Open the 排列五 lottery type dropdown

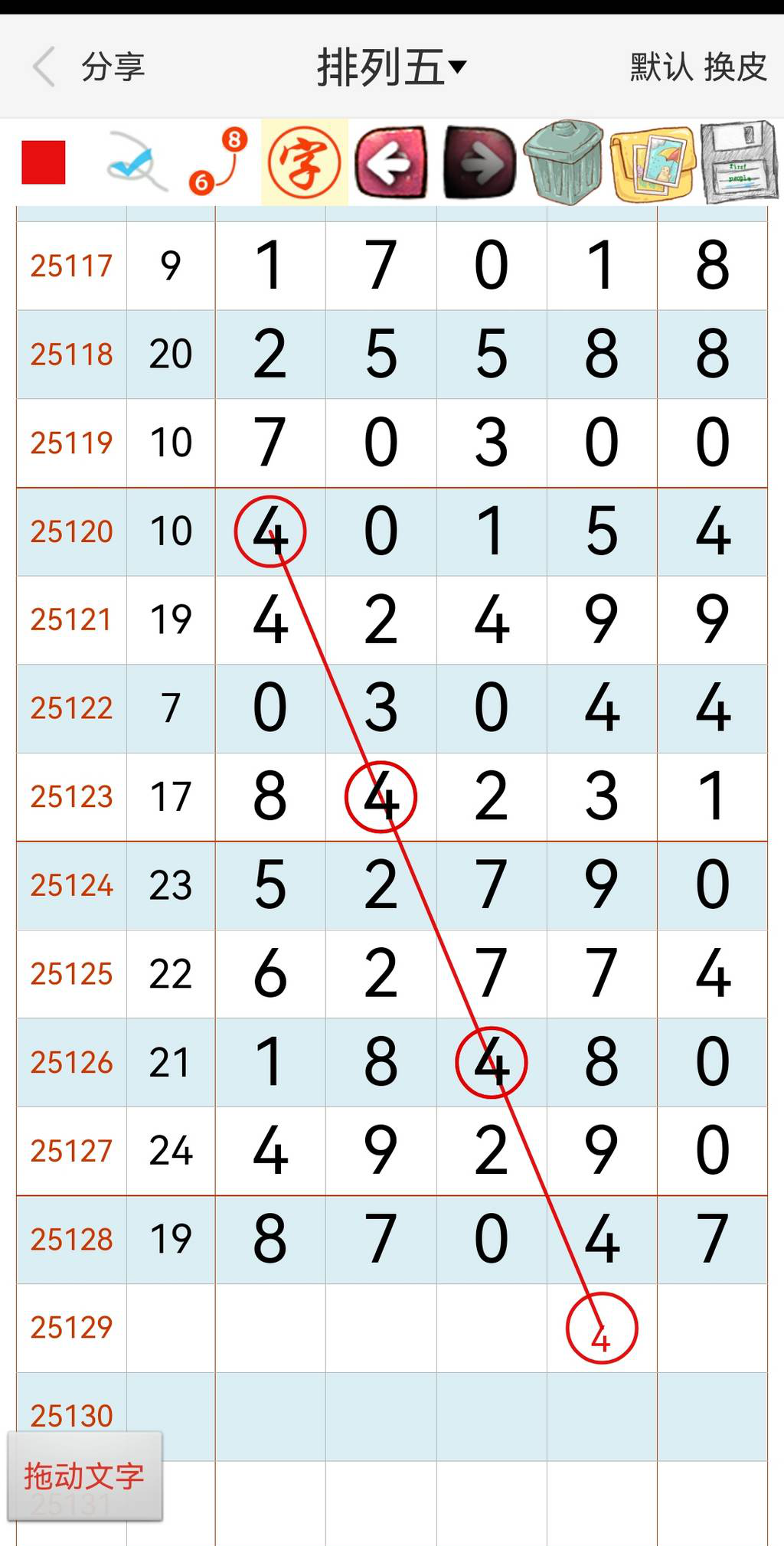point(391,67)
